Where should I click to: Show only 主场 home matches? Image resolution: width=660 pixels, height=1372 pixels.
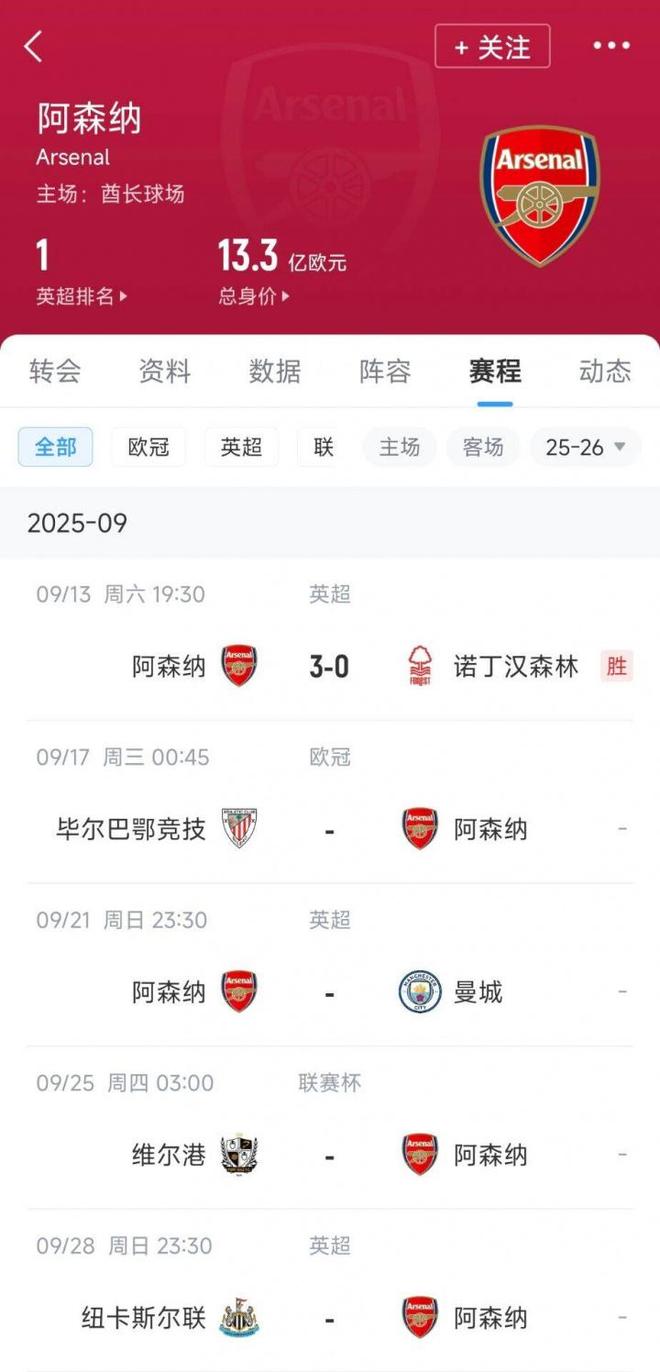tap(399, 447)
